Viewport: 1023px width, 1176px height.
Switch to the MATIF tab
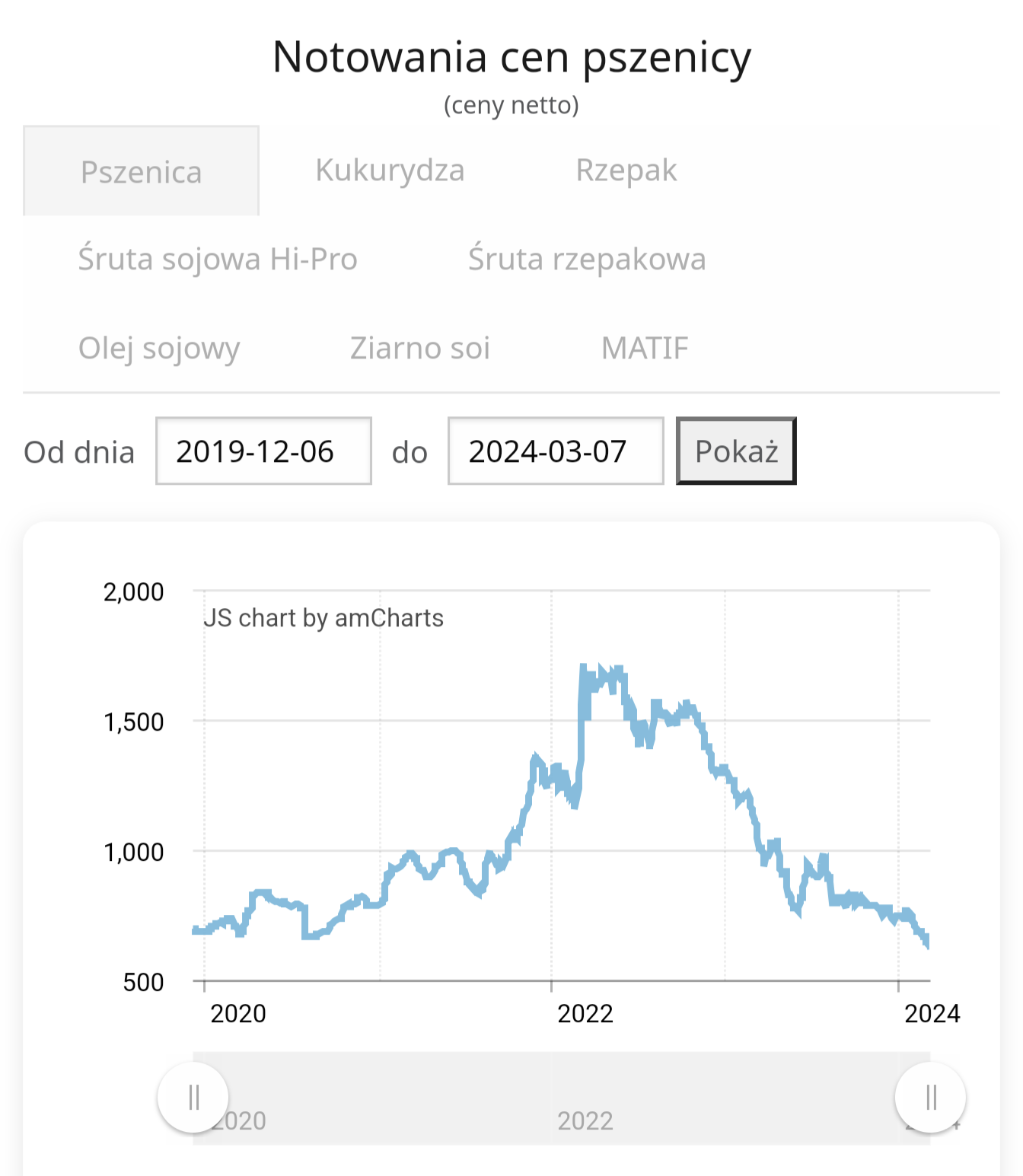645,349
